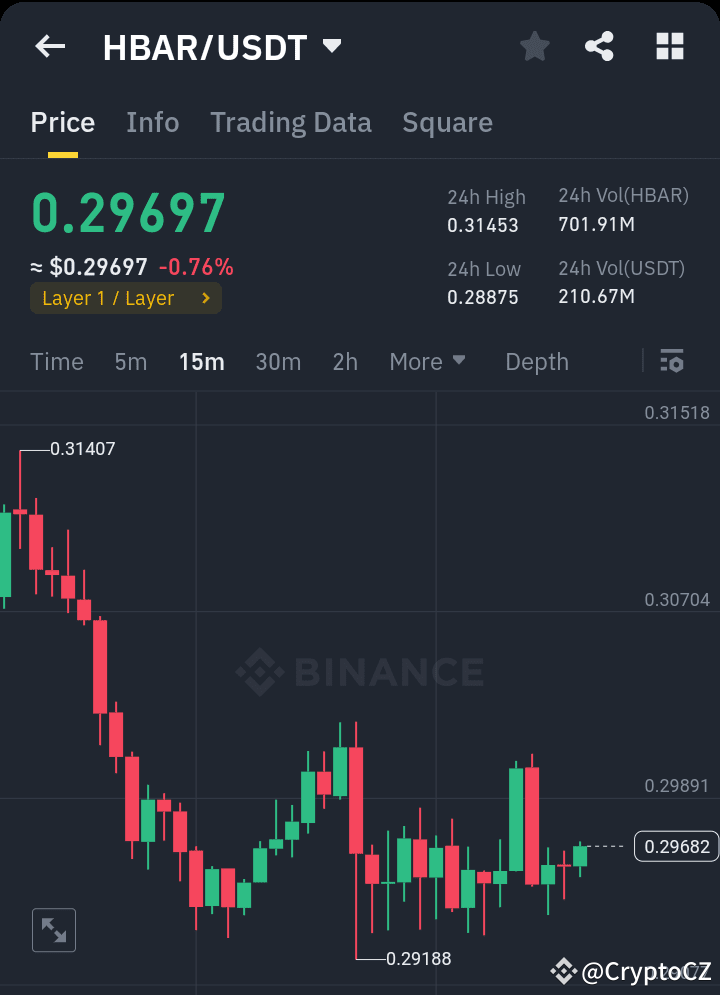This screenshot has width=720, height=995.
Task: Share the HBAR/USDT chart
Action: coord(599,46)
